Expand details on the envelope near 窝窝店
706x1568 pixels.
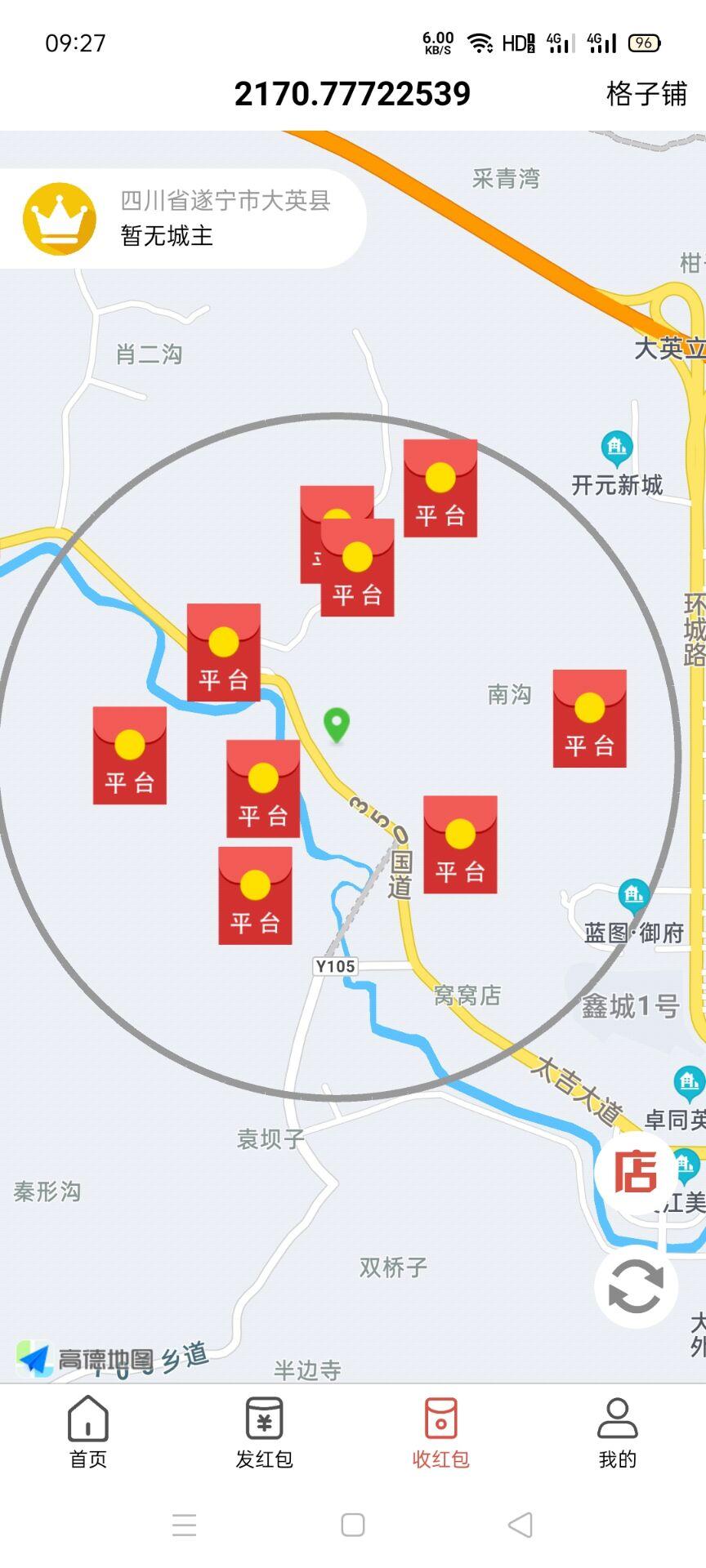tap(460, 845)
